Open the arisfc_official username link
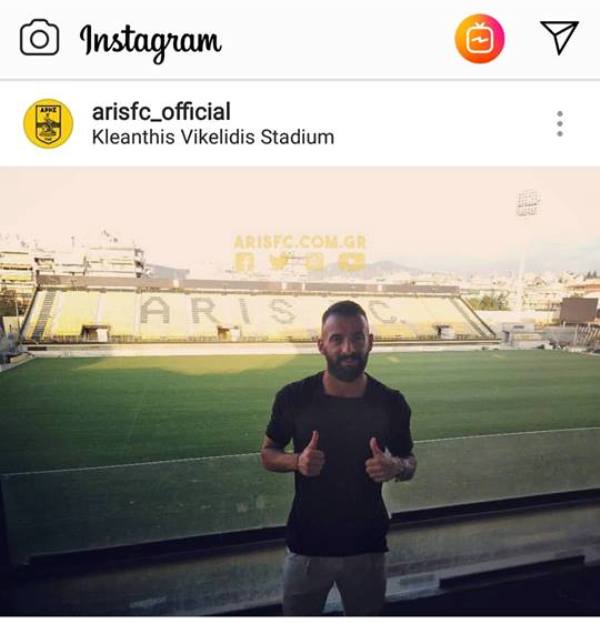Screen dimensions: 600x623 point(161,111)
